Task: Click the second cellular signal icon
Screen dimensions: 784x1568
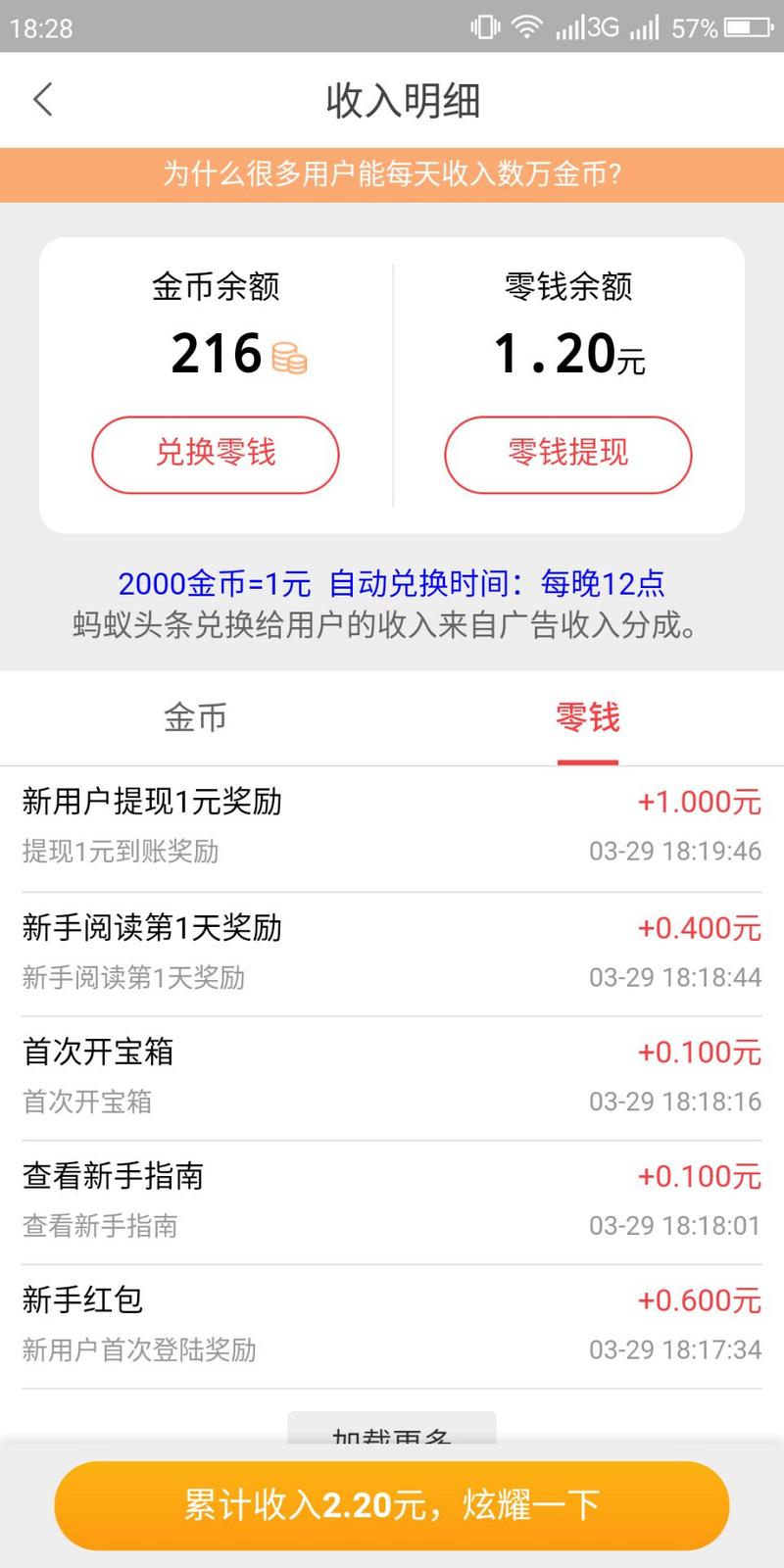Action: tap(642, 26)
